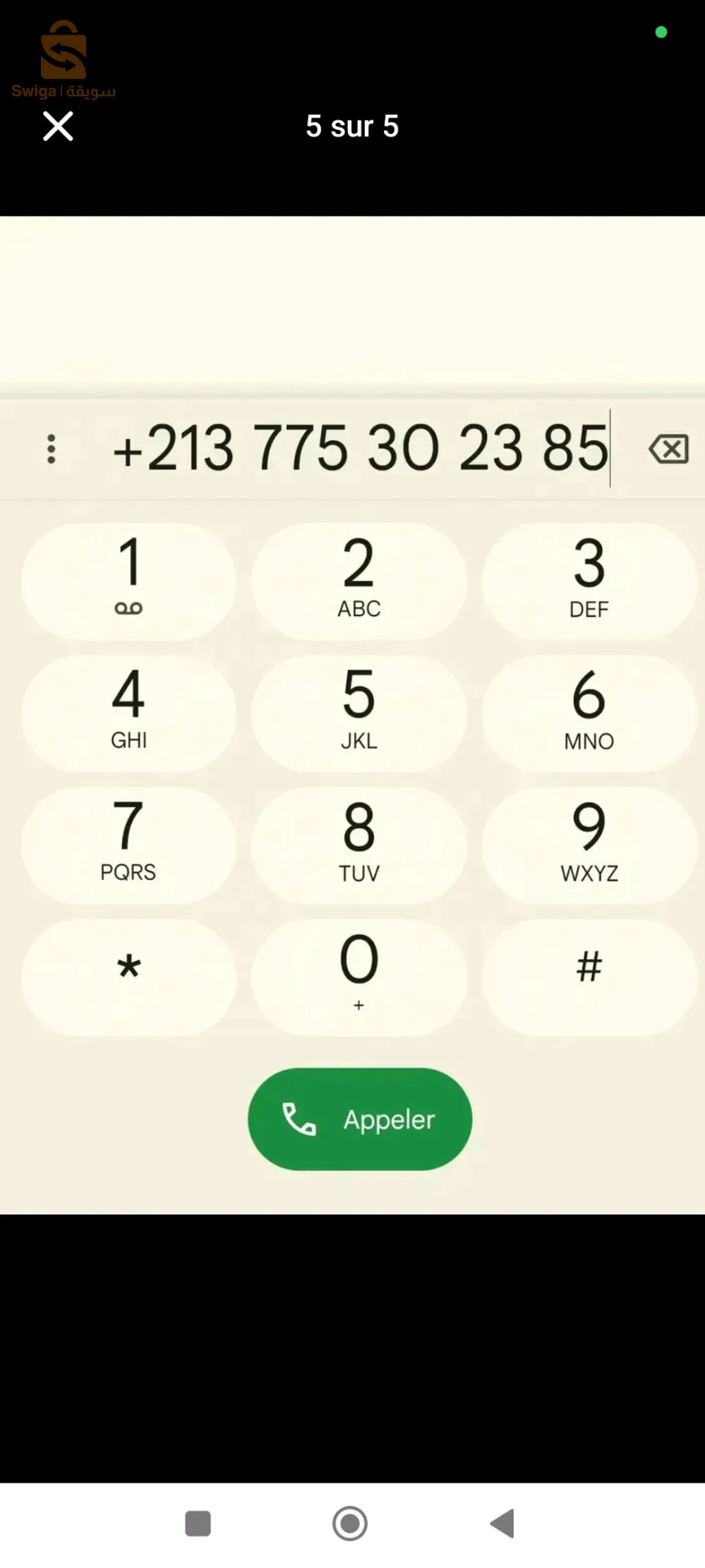Viewport: 705px width, 1568px height.
Task: Return to the home screen
Action: [350, 1524]
